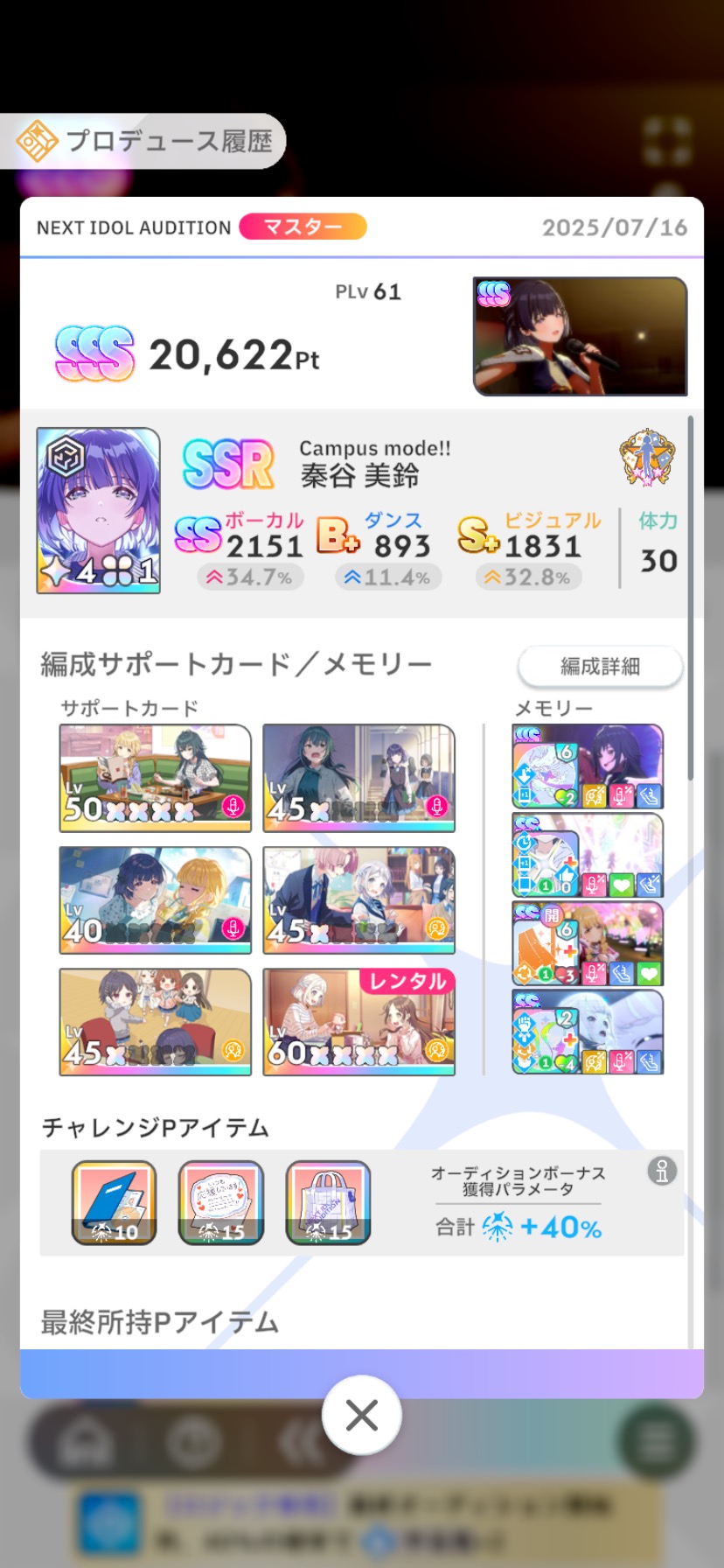Open the 編成詳細 formation details
This screenshot has height=1568, width=724.
pyautogui.click(x=600, y=666)
